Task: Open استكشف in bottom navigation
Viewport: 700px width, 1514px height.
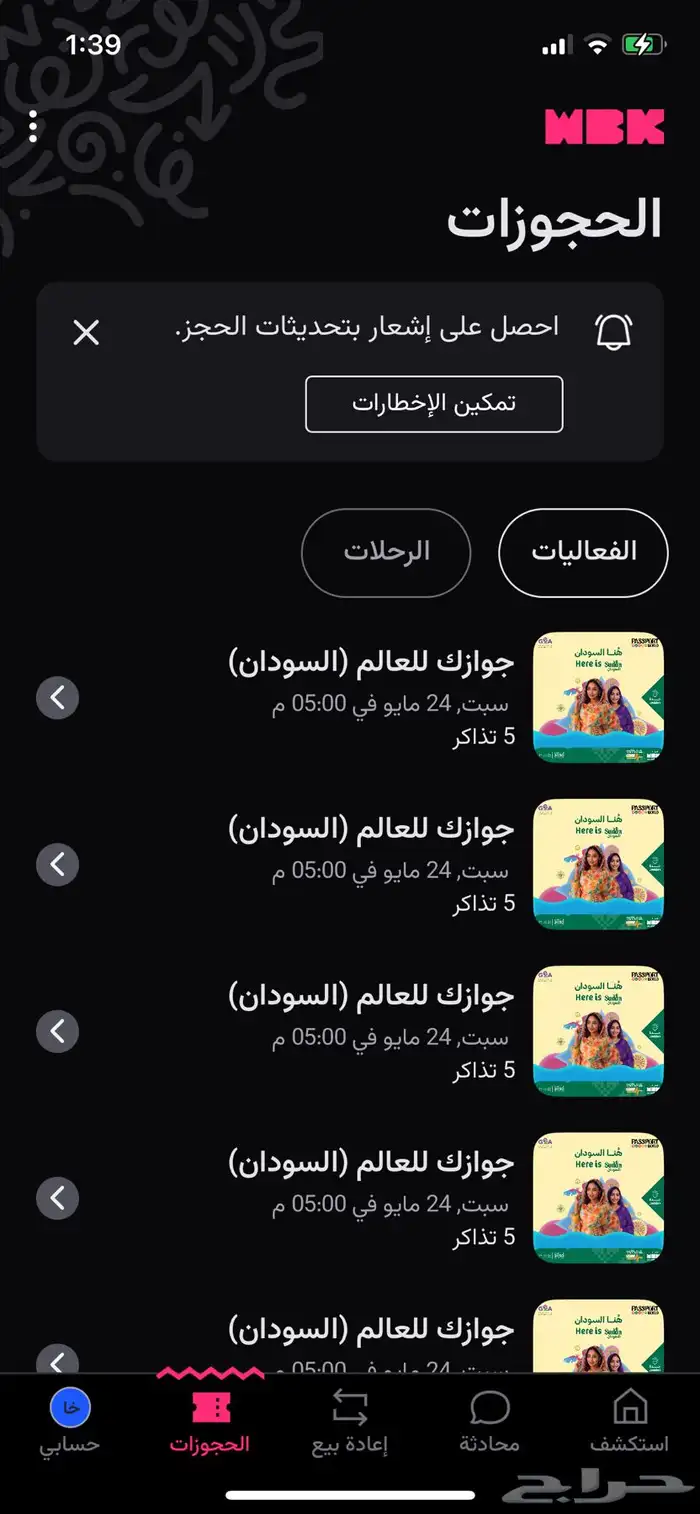Action: tap(629, 1421)
